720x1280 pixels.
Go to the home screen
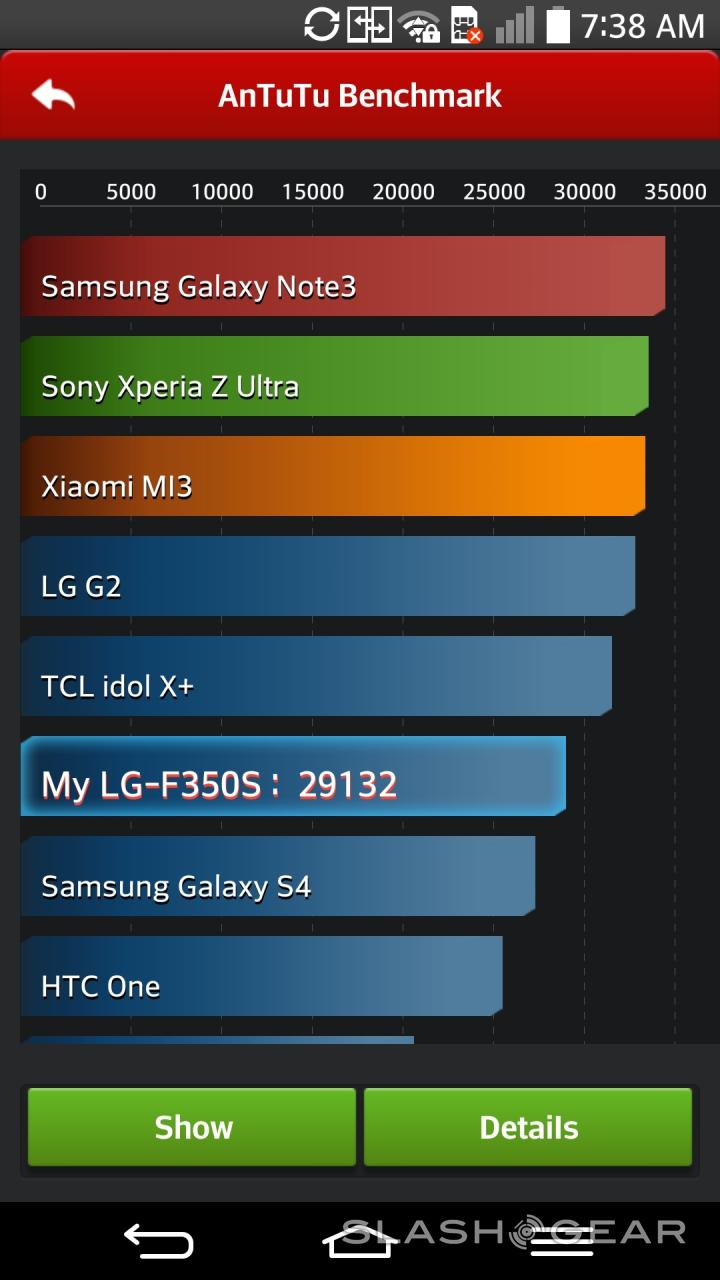pos(359,1241)
